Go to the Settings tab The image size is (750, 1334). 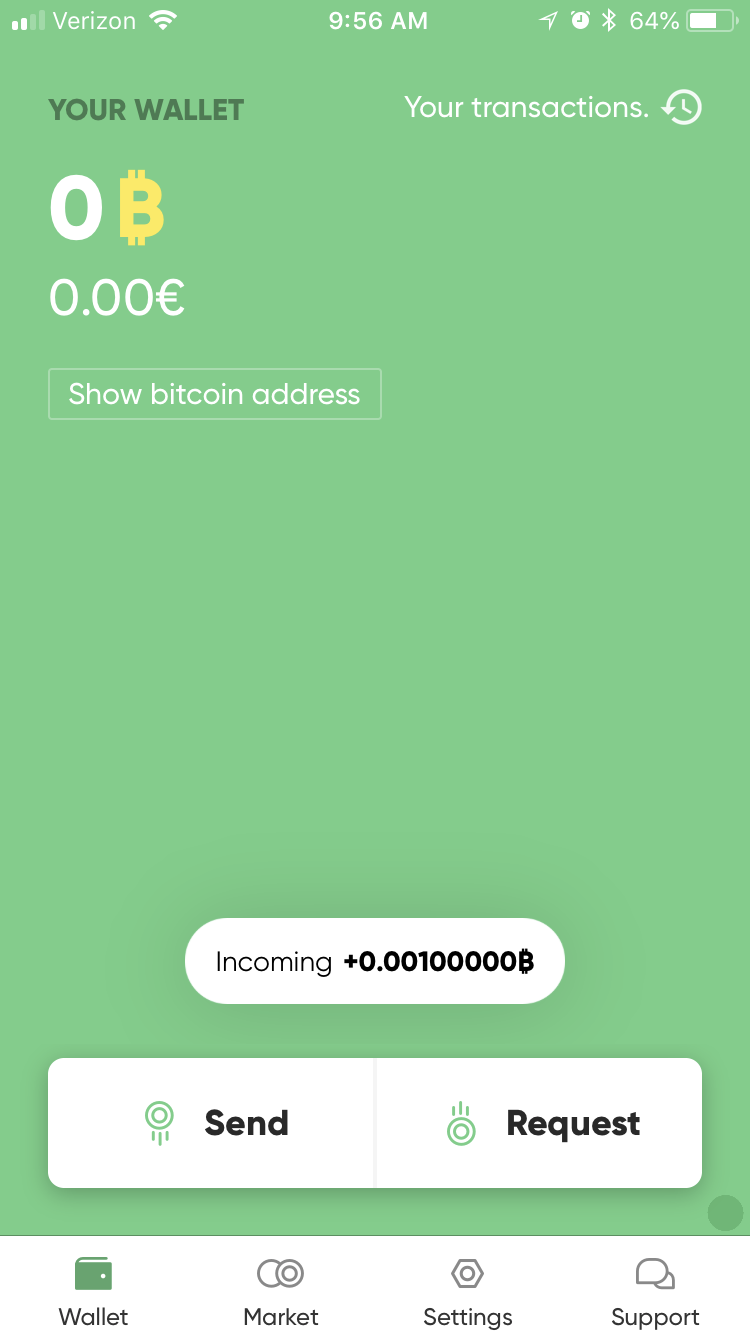point(468,1291)
